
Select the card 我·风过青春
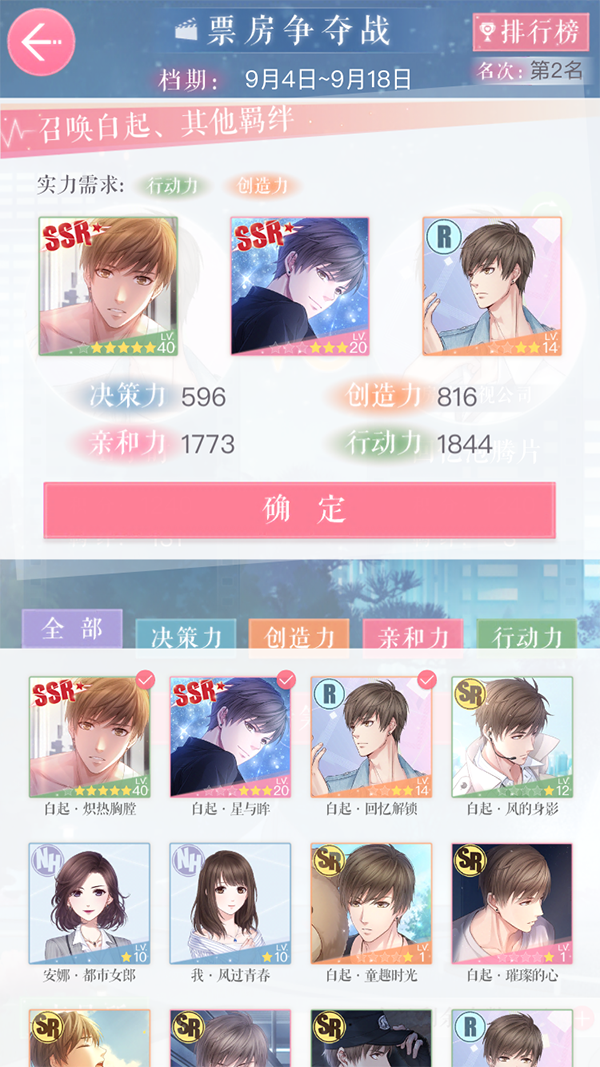[x=231, y=903]
